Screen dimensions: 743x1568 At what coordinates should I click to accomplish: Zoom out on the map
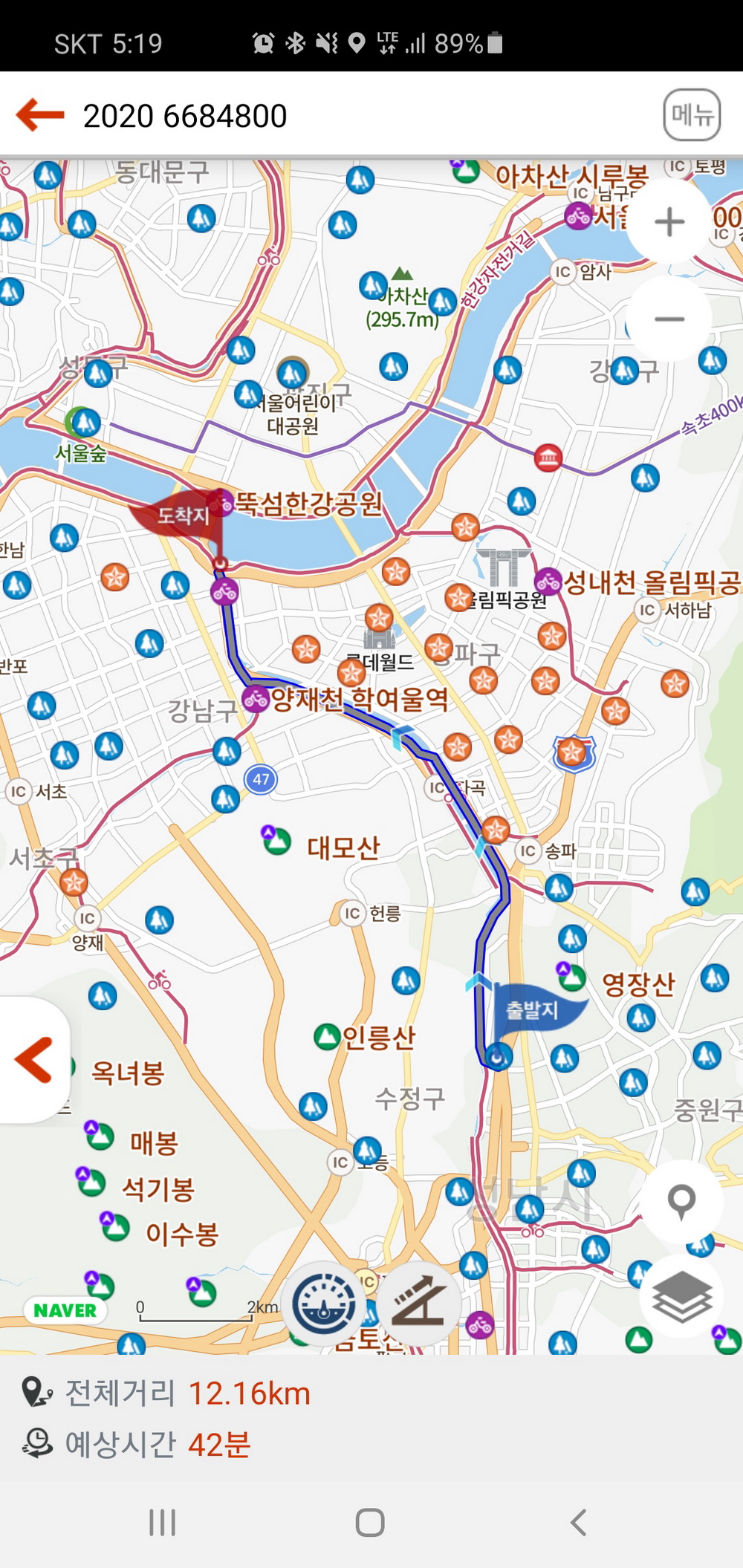click(669, 319)
